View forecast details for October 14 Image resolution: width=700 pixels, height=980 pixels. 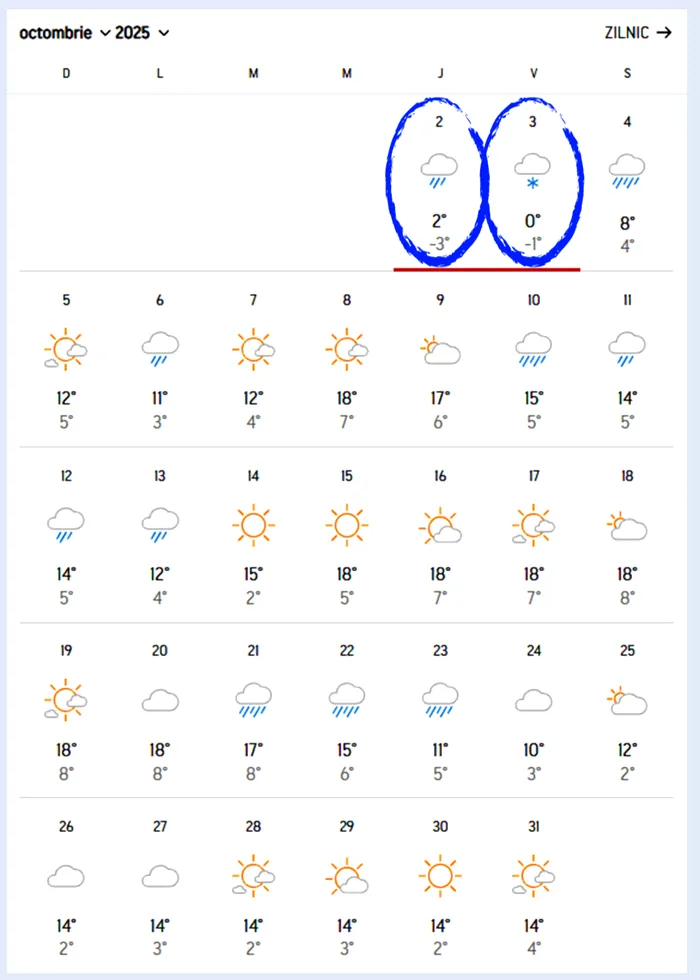click(253, 535)
